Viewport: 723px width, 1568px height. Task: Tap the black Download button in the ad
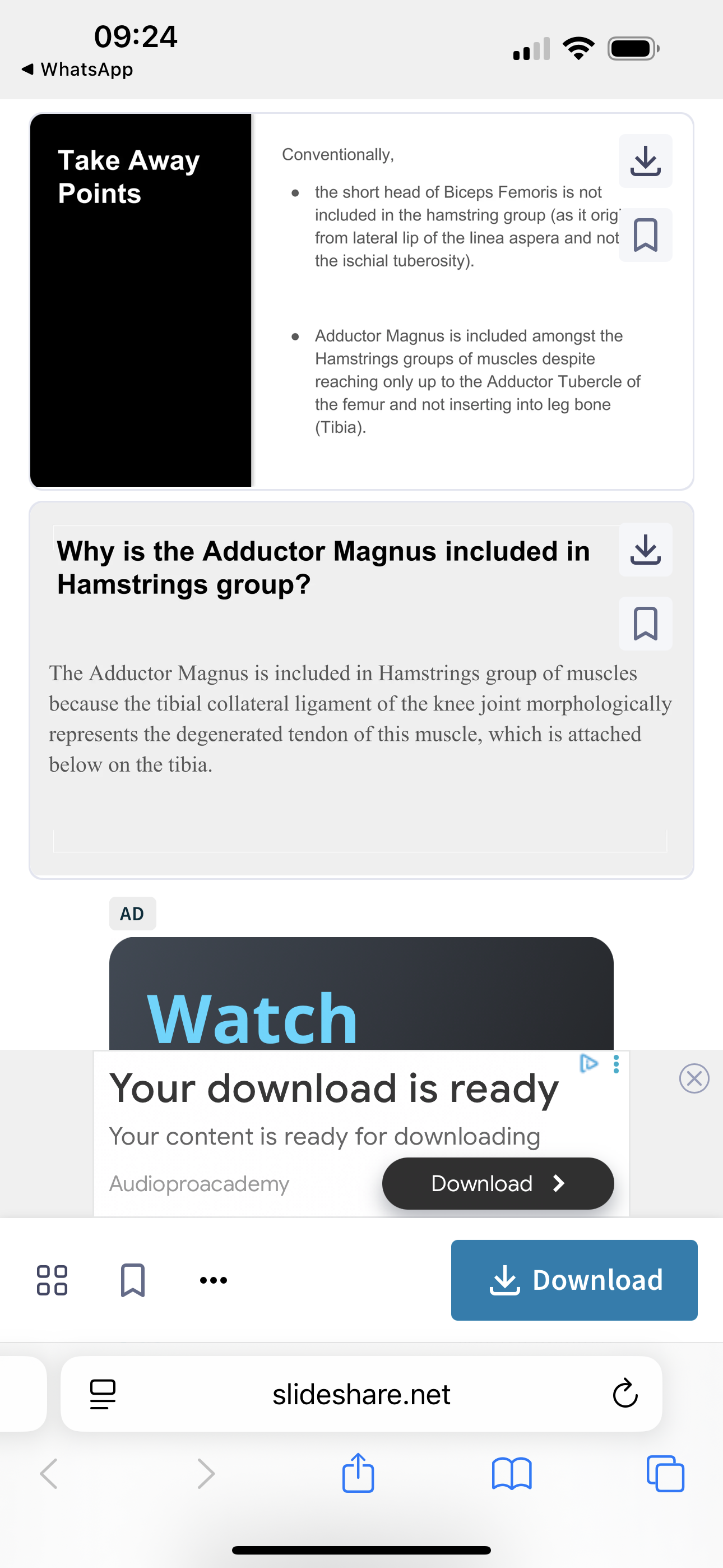click(x=497, y=1183)
